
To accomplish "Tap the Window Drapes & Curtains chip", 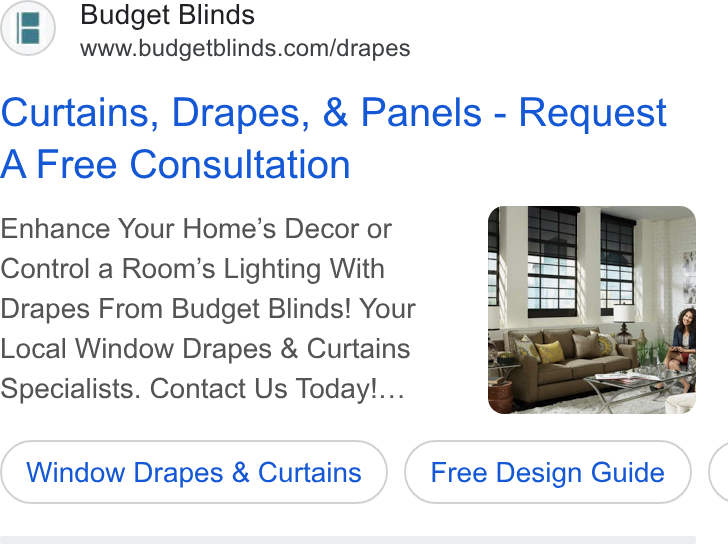I will (x=194, y=472).
